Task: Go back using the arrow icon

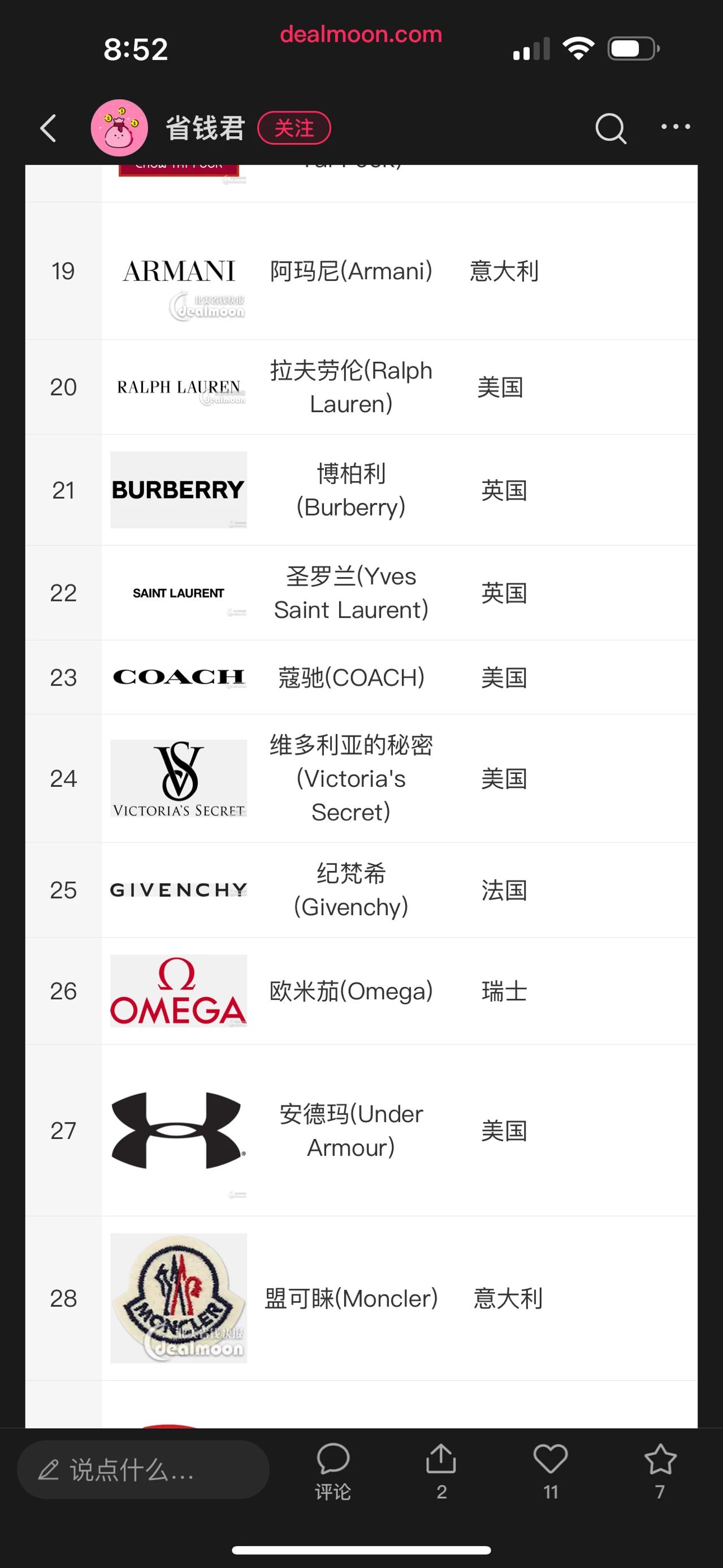Action: [48, 128]
